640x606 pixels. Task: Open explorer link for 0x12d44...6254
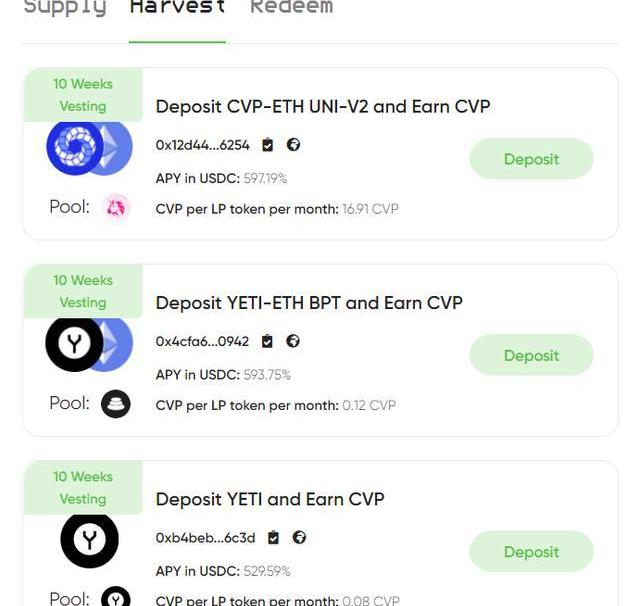(293, 145)
